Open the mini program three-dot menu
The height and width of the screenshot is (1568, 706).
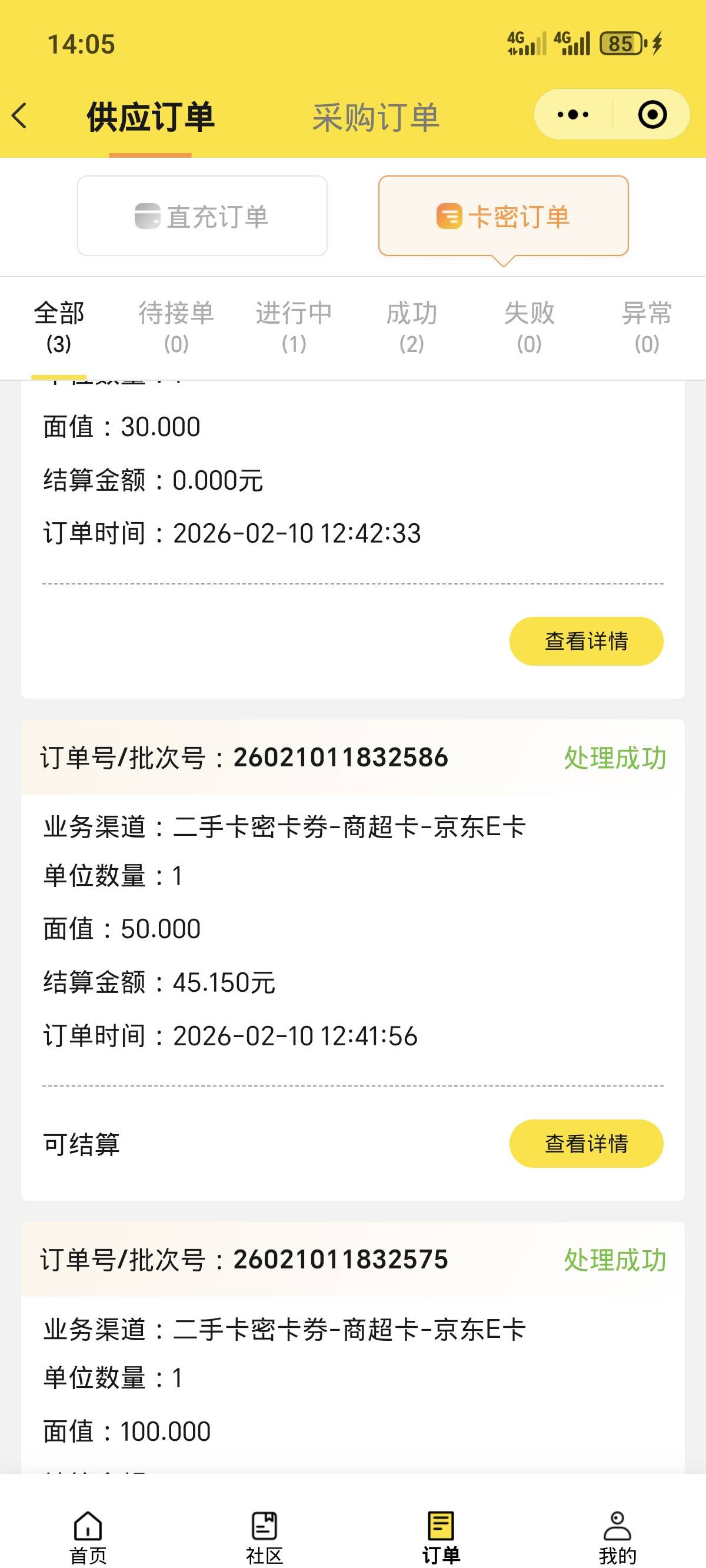coord(572,114)
